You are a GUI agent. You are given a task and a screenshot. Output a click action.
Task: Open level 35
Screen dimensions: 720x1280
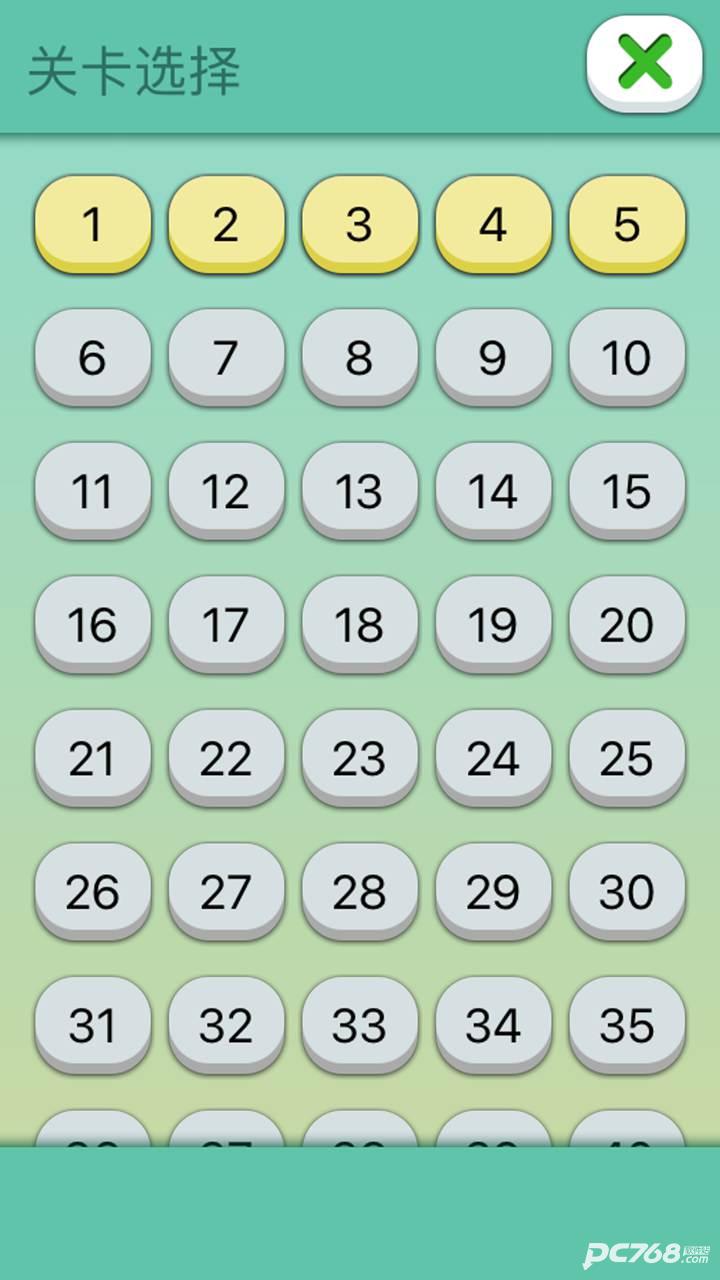627,1025
